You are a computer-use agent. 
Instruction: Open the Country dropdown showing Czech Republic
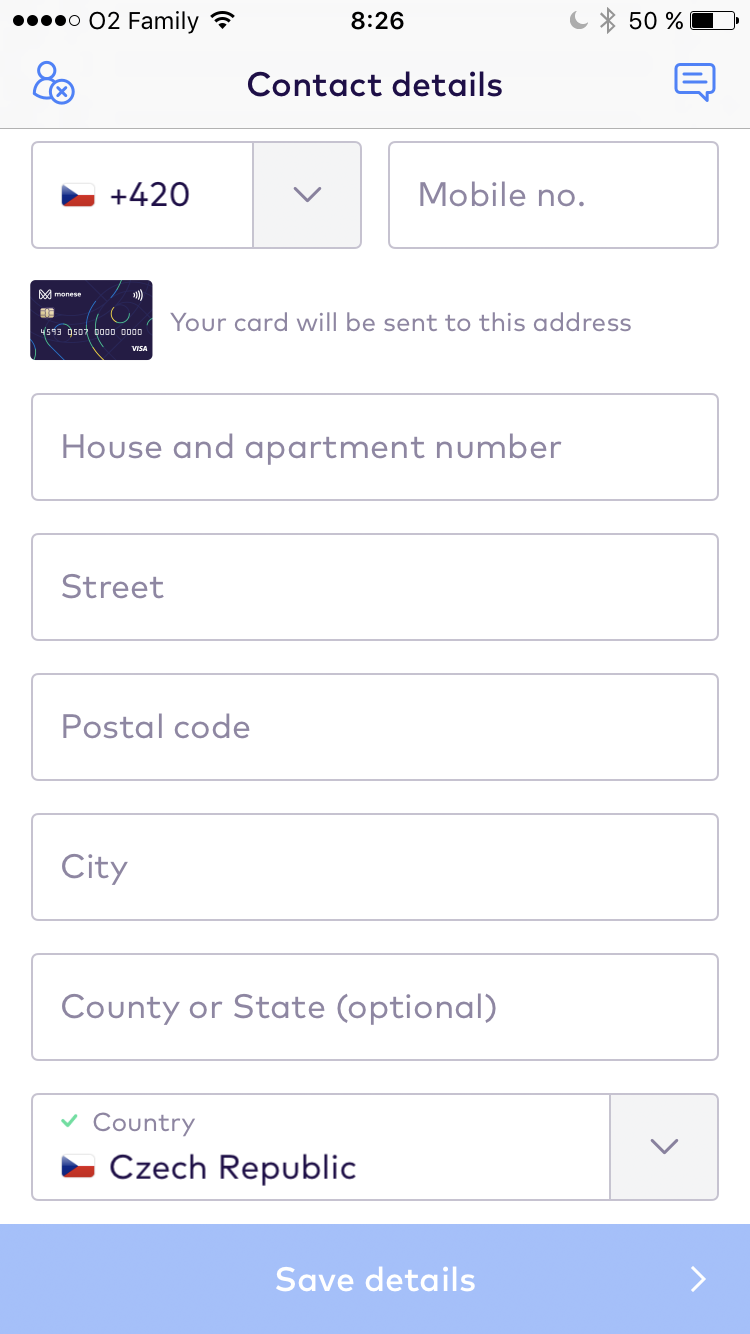click(664, 1147)
